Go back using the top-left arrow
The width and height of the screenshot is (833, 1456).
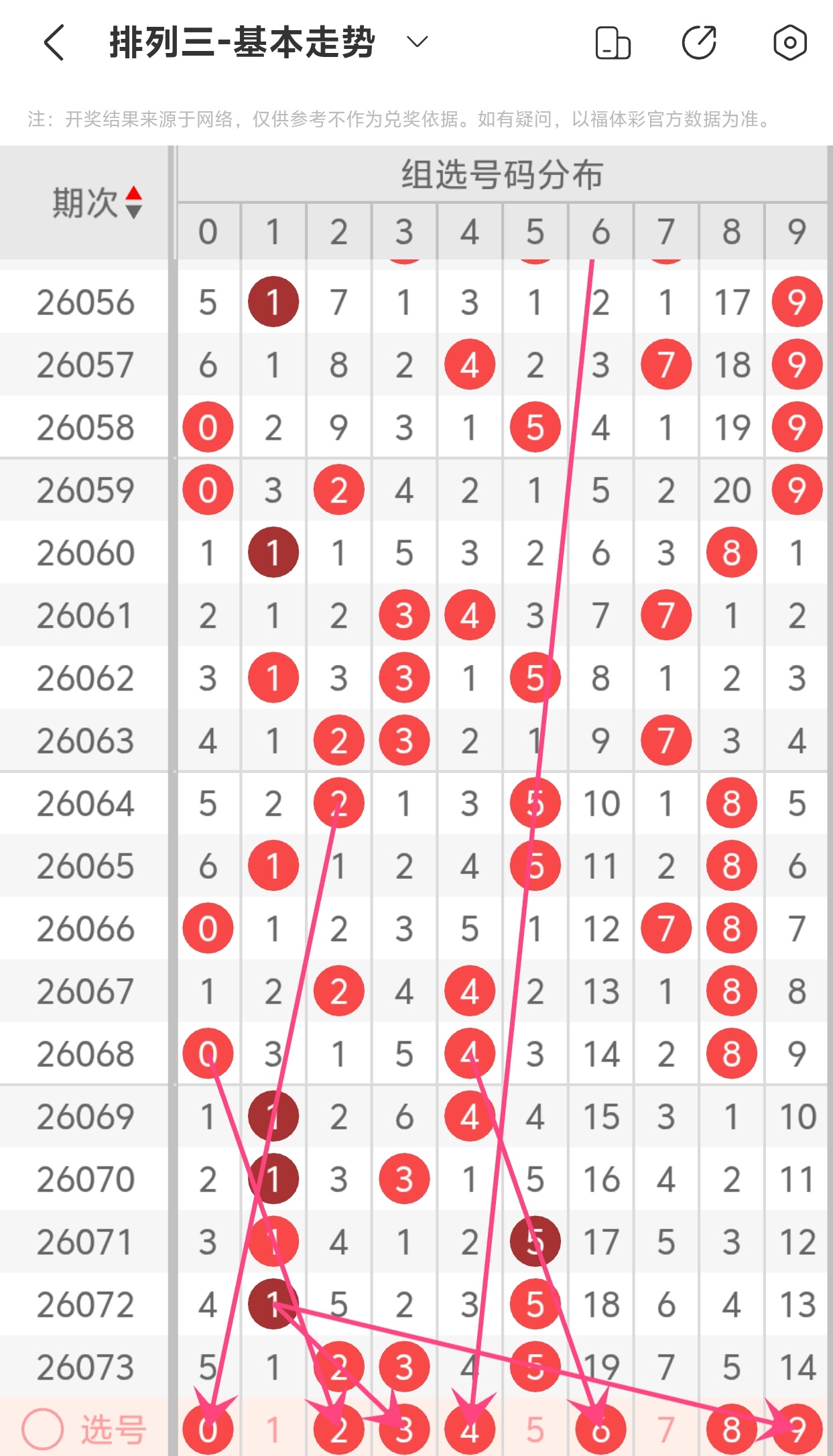click(54, 43)
